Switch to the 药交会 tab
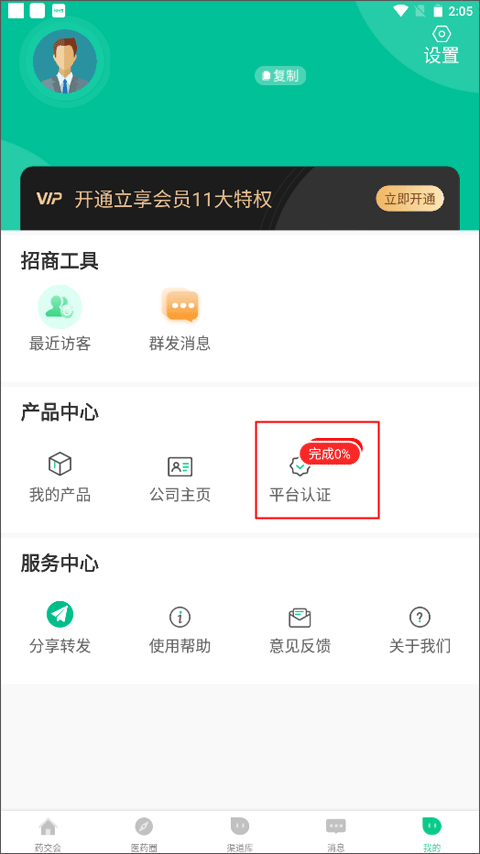The image size is (480, 854). click(48, 833)
